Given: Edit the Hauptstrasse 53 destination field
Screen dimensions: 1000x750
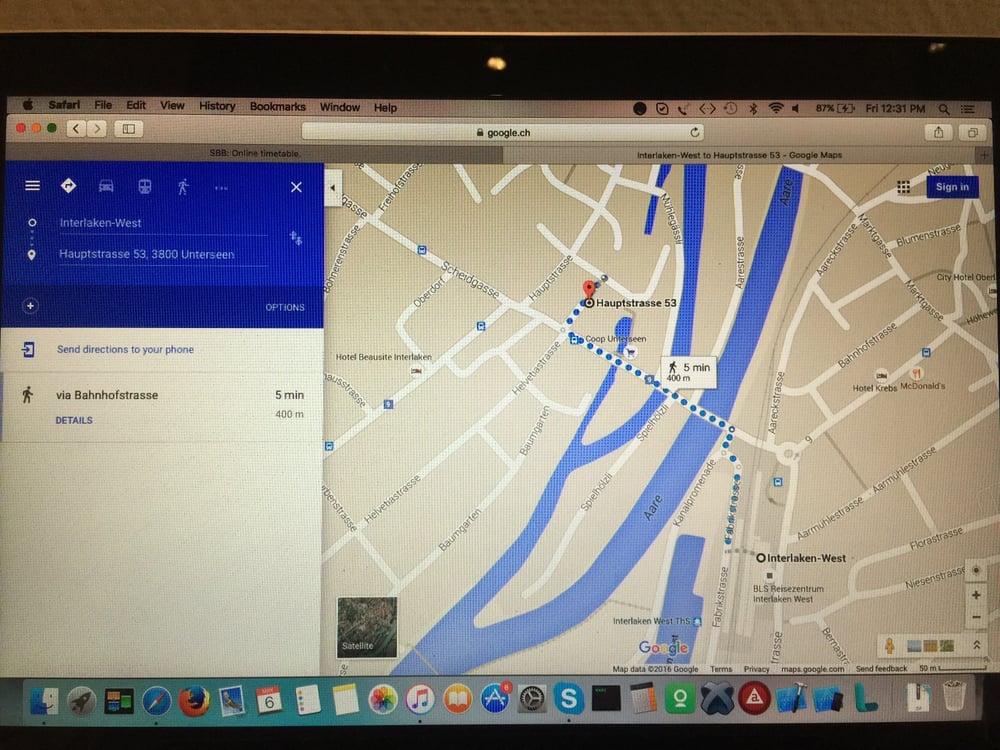Looking at the screenshot, I should [163, 254].
